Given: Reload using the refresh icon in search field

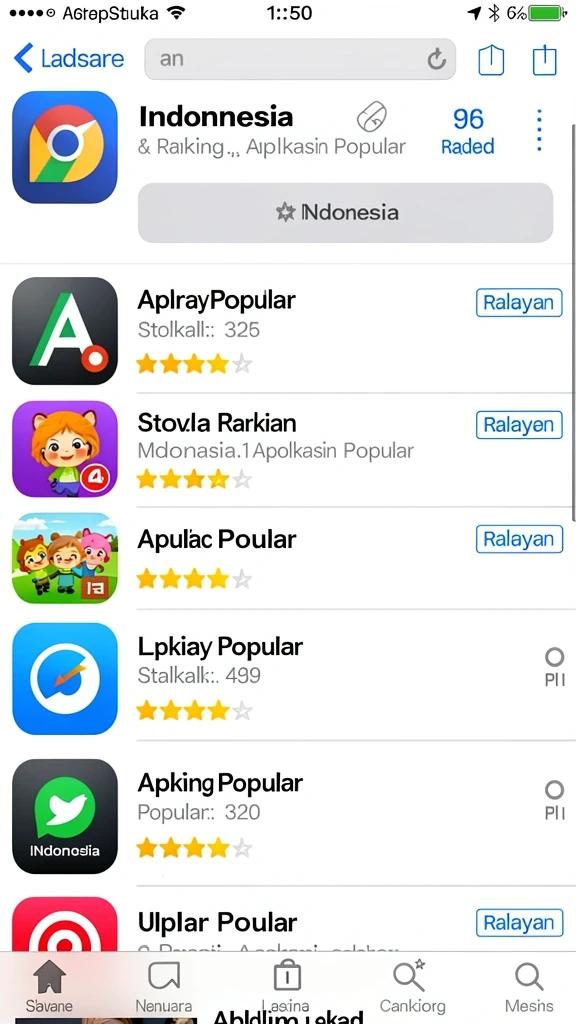Looking at the screenshot, I should [436, 59].
